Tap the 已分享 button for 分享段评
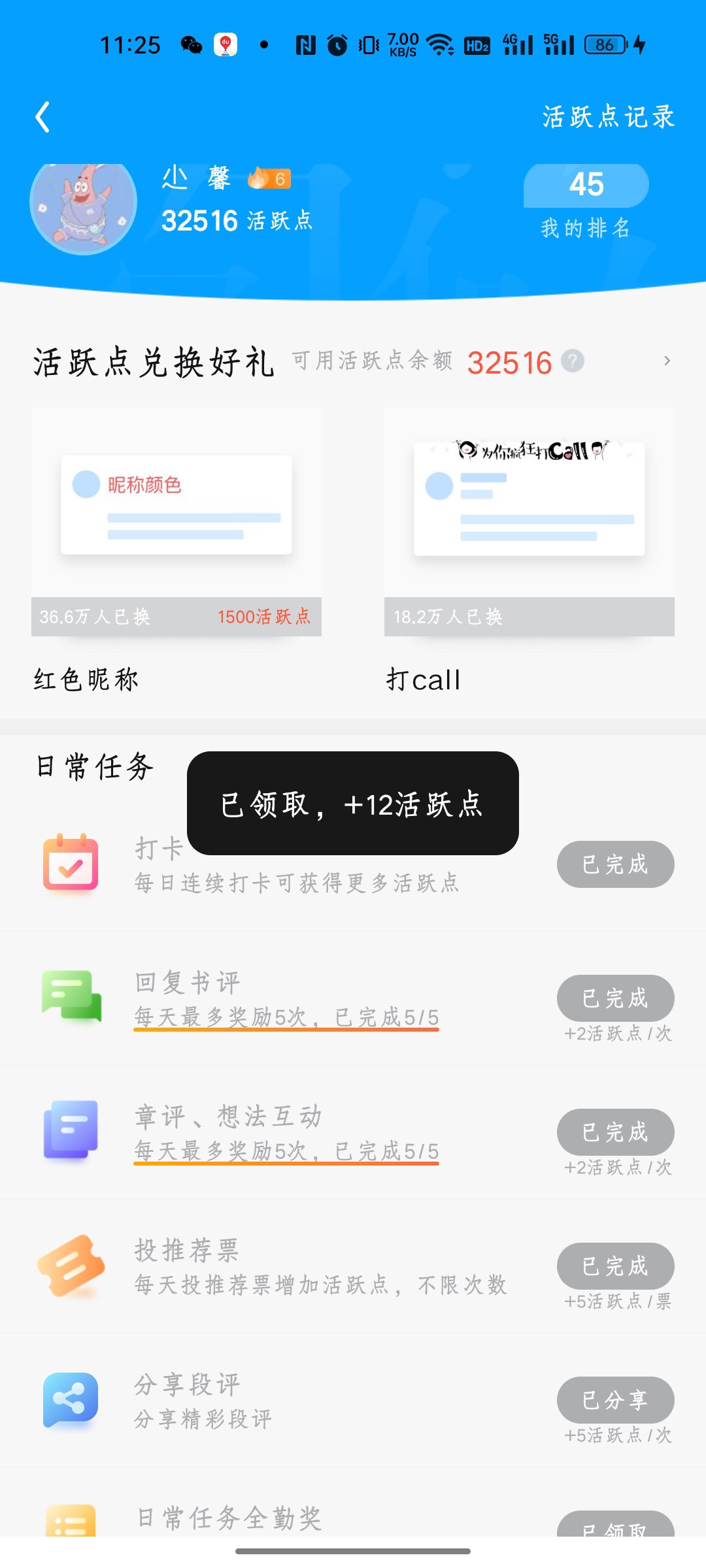This screenshot has height=1568, width=706. click(x=615, y=1400)
